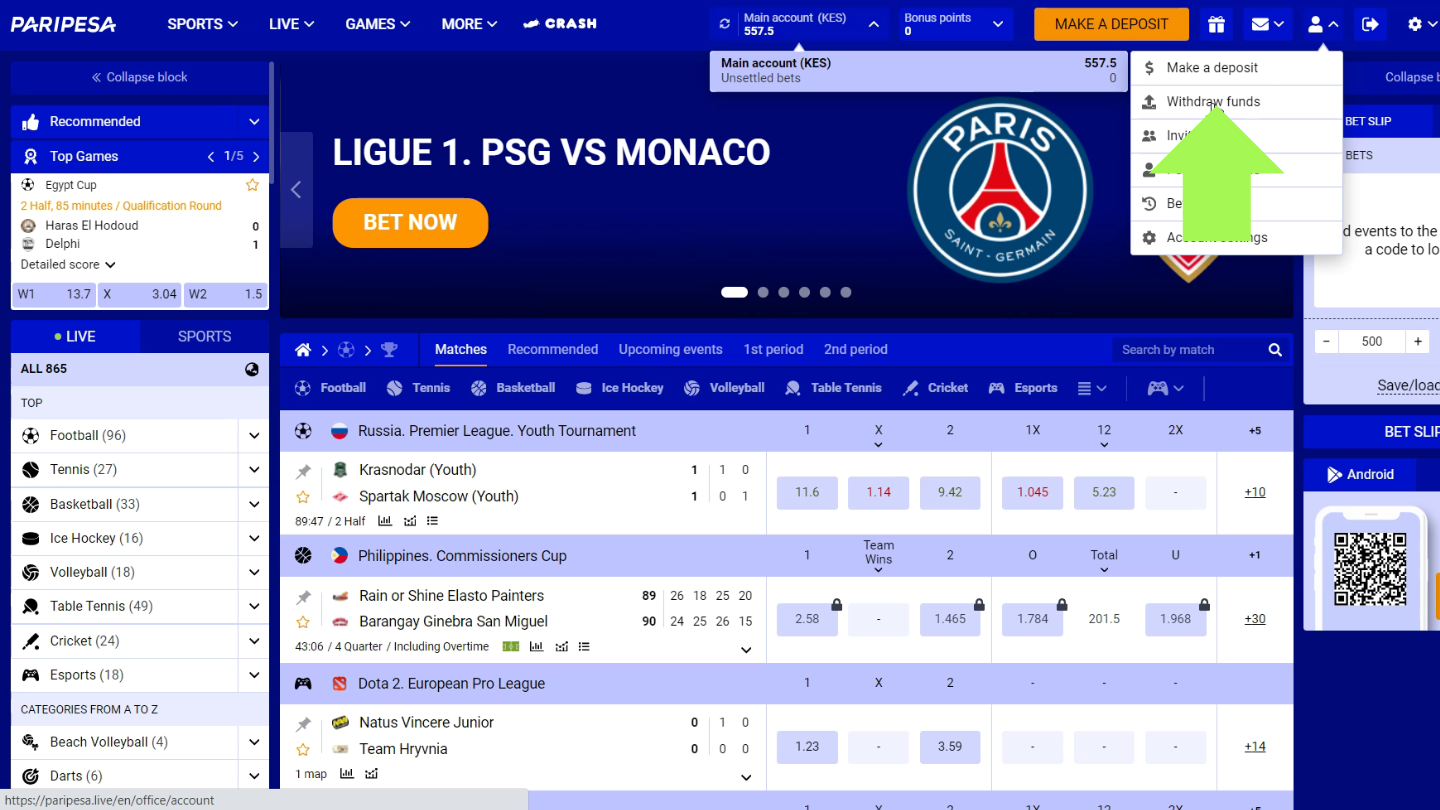Open the messages envelope dropdown
Image resolution: width=1440 pixels, height=810 pixels.
tap(1267, 24)
